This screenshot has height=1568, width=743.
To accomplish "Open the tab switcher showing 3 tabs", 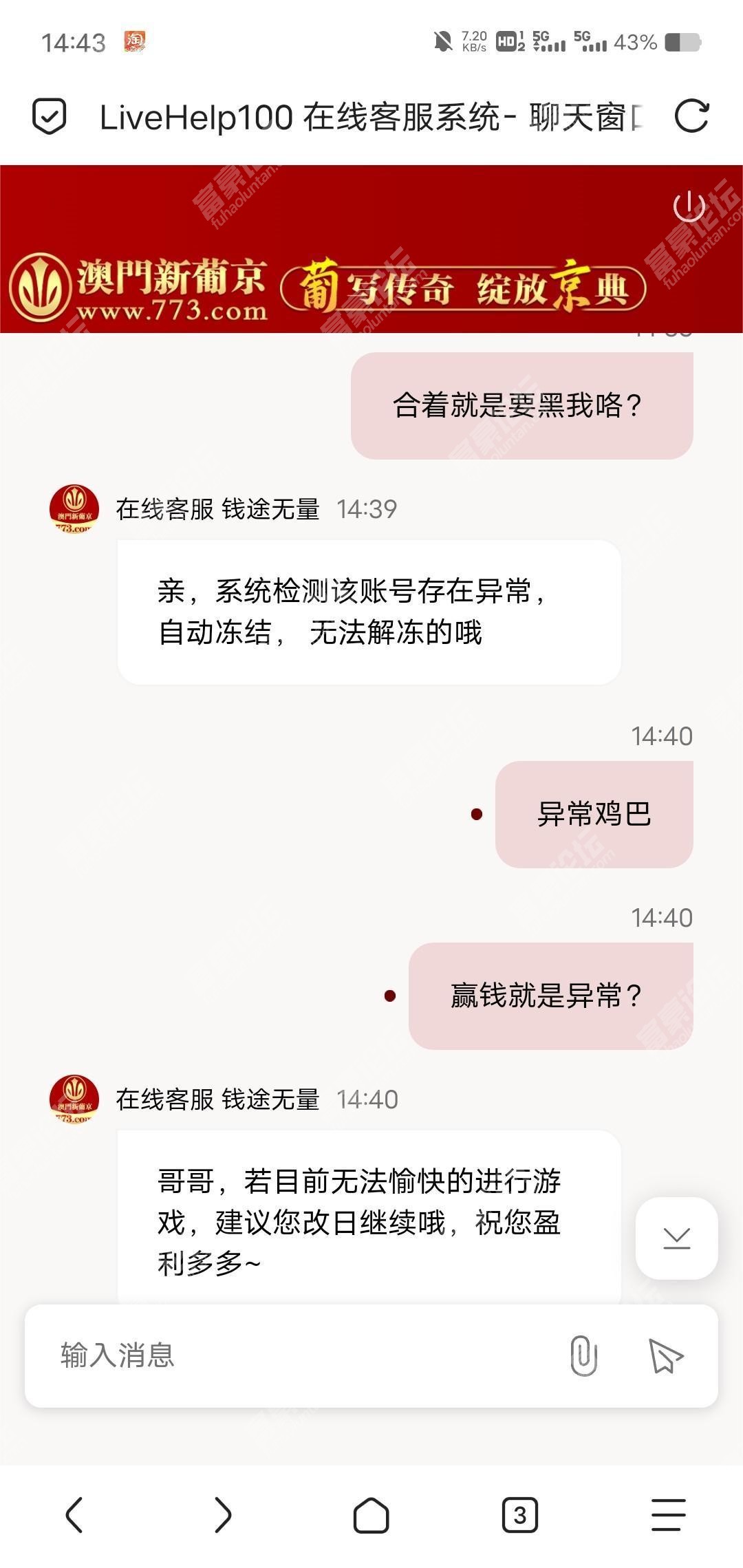I will tap(520, 1514).
